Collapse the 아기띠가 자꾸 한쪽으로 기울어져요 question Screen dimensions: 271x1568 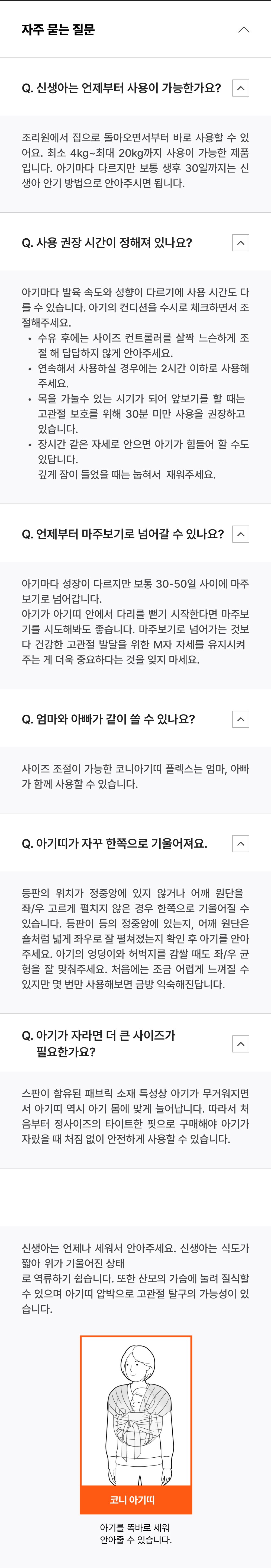[241, 844]
